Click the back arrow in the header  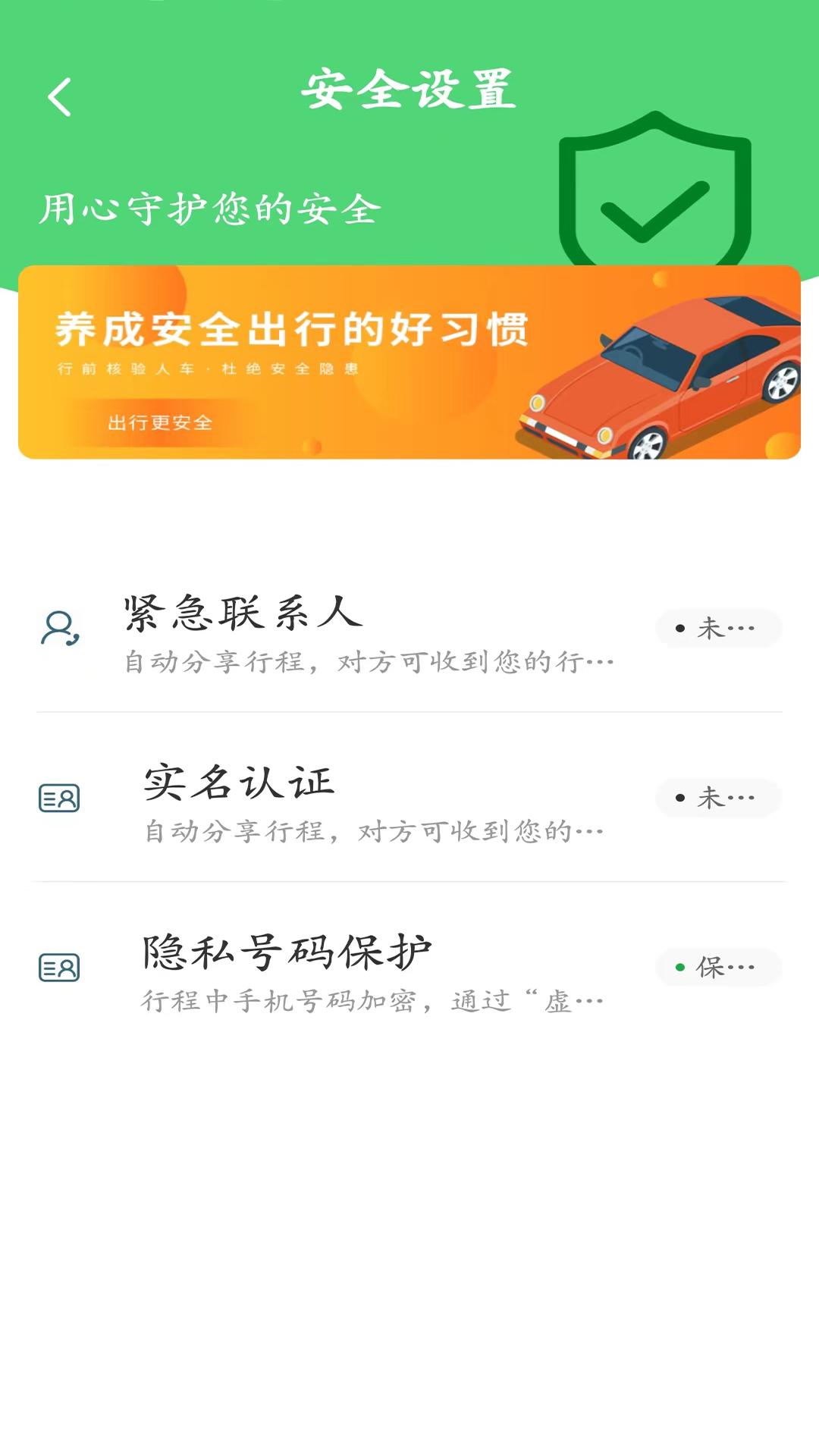tap(61, 97)
